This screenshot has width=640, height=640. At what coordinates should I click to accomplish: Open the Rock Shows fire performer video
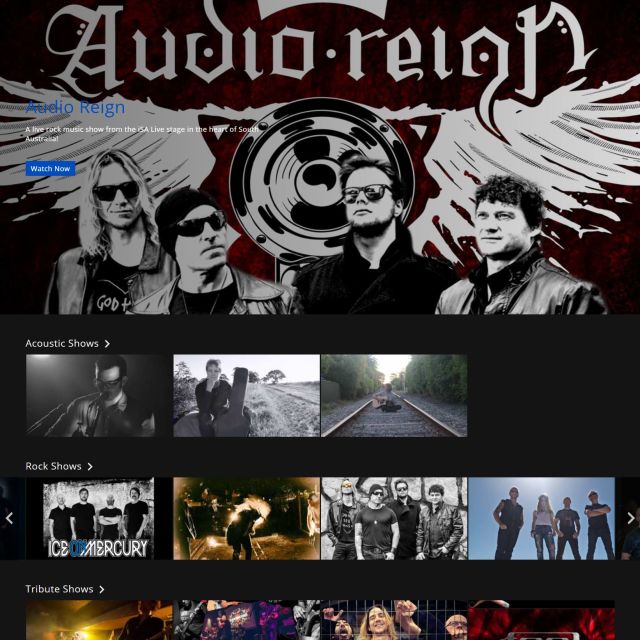pos(246,518)
